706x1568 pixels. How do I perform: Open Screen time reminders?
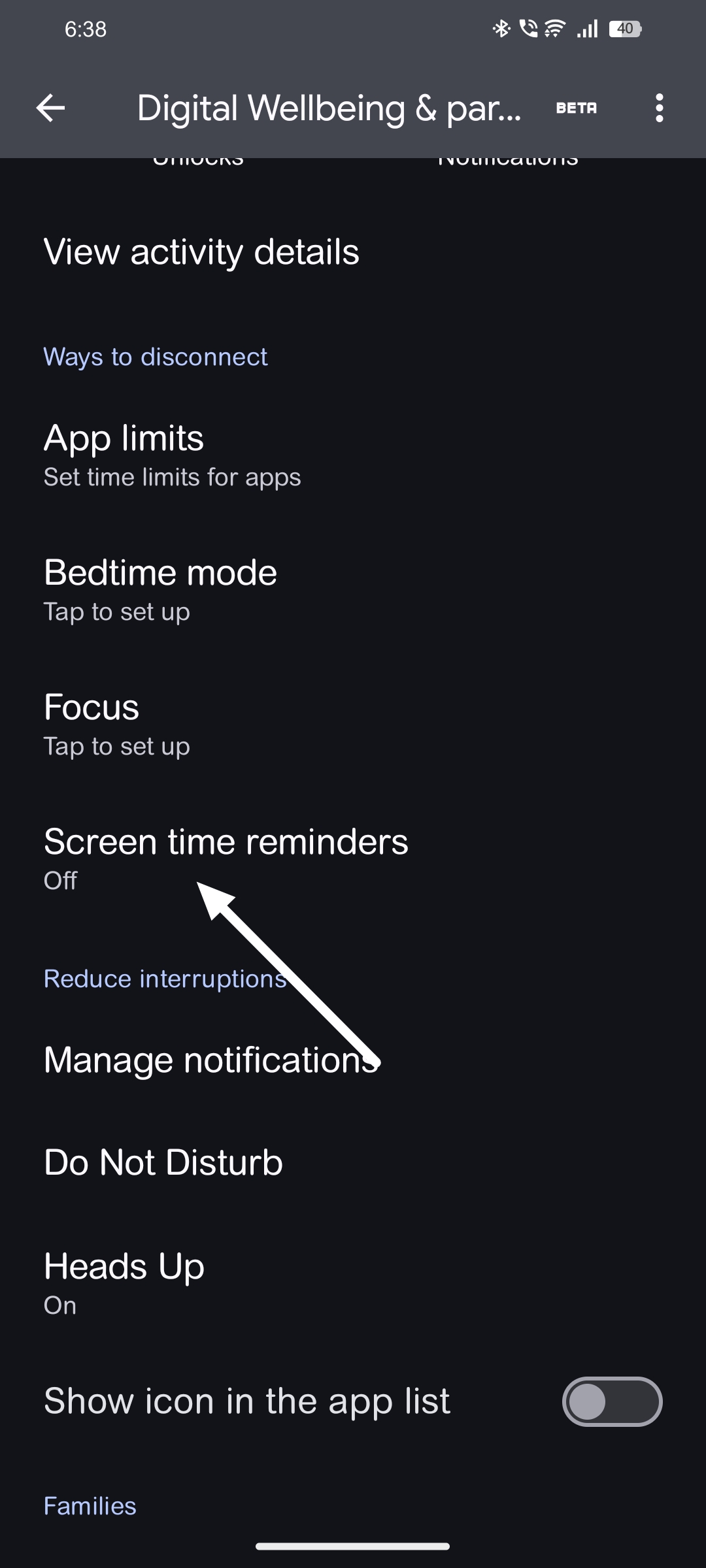click(x=226, y=858)
